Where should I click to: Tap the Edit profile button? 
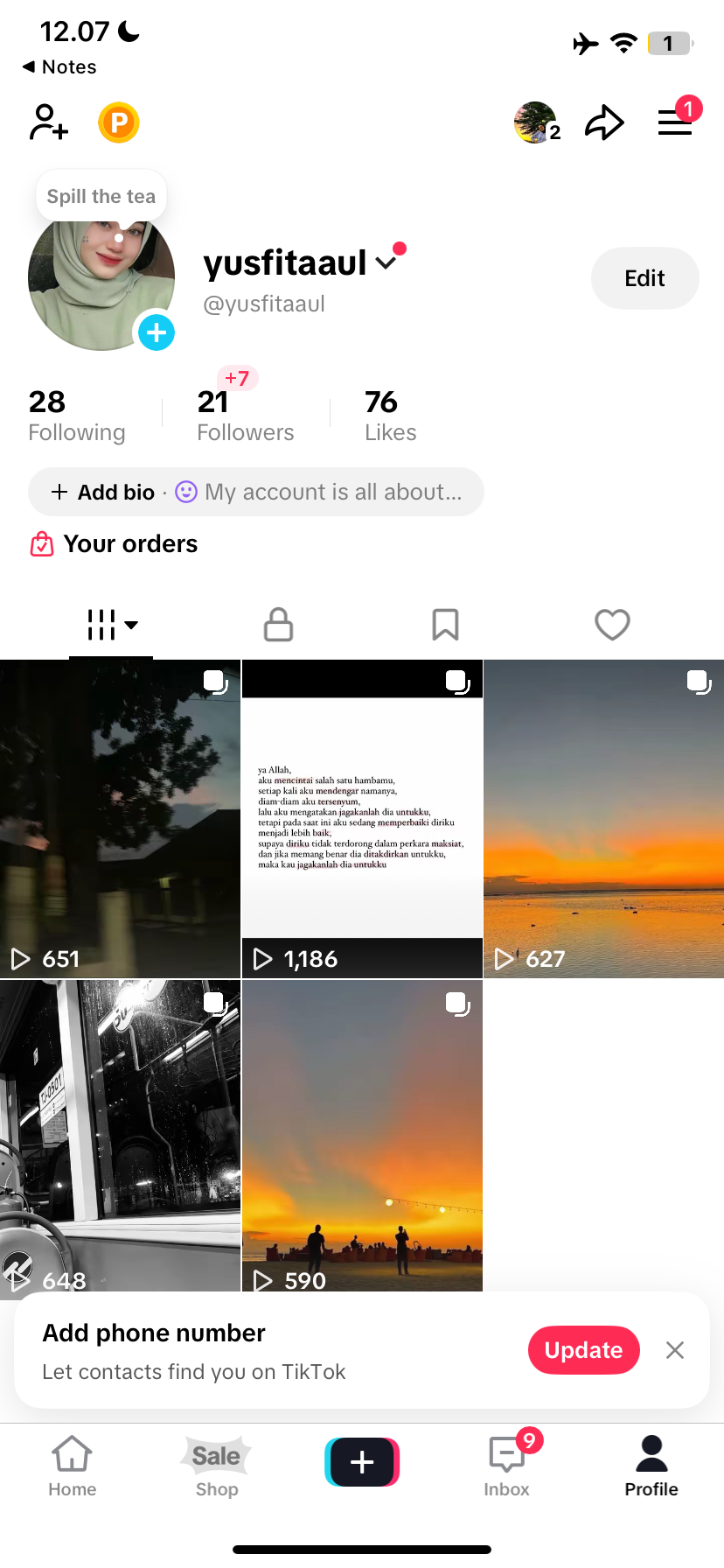[x=644, y=278]
